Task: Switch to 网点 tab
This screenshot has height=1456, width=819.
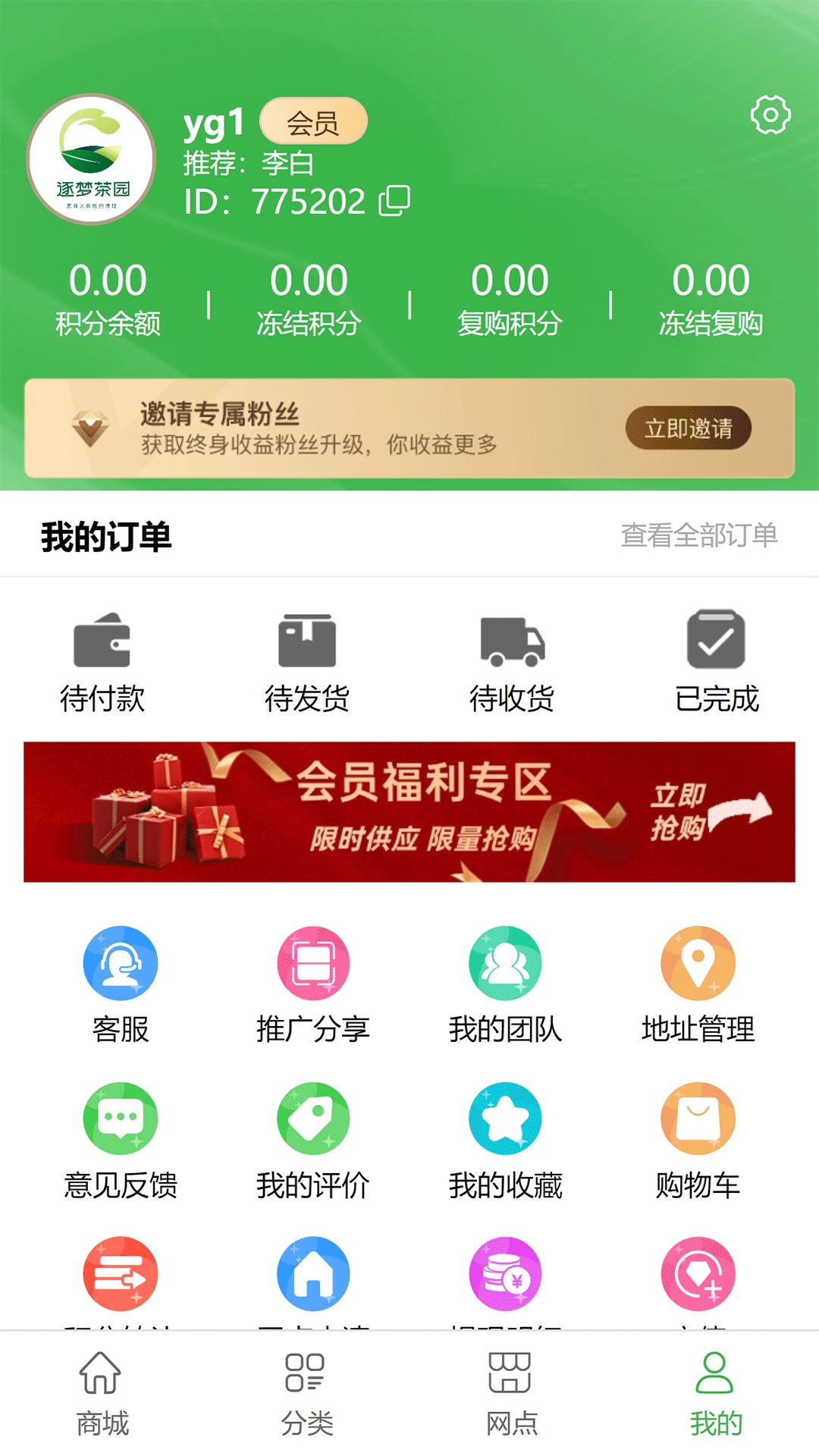Action: (512, 1394)
